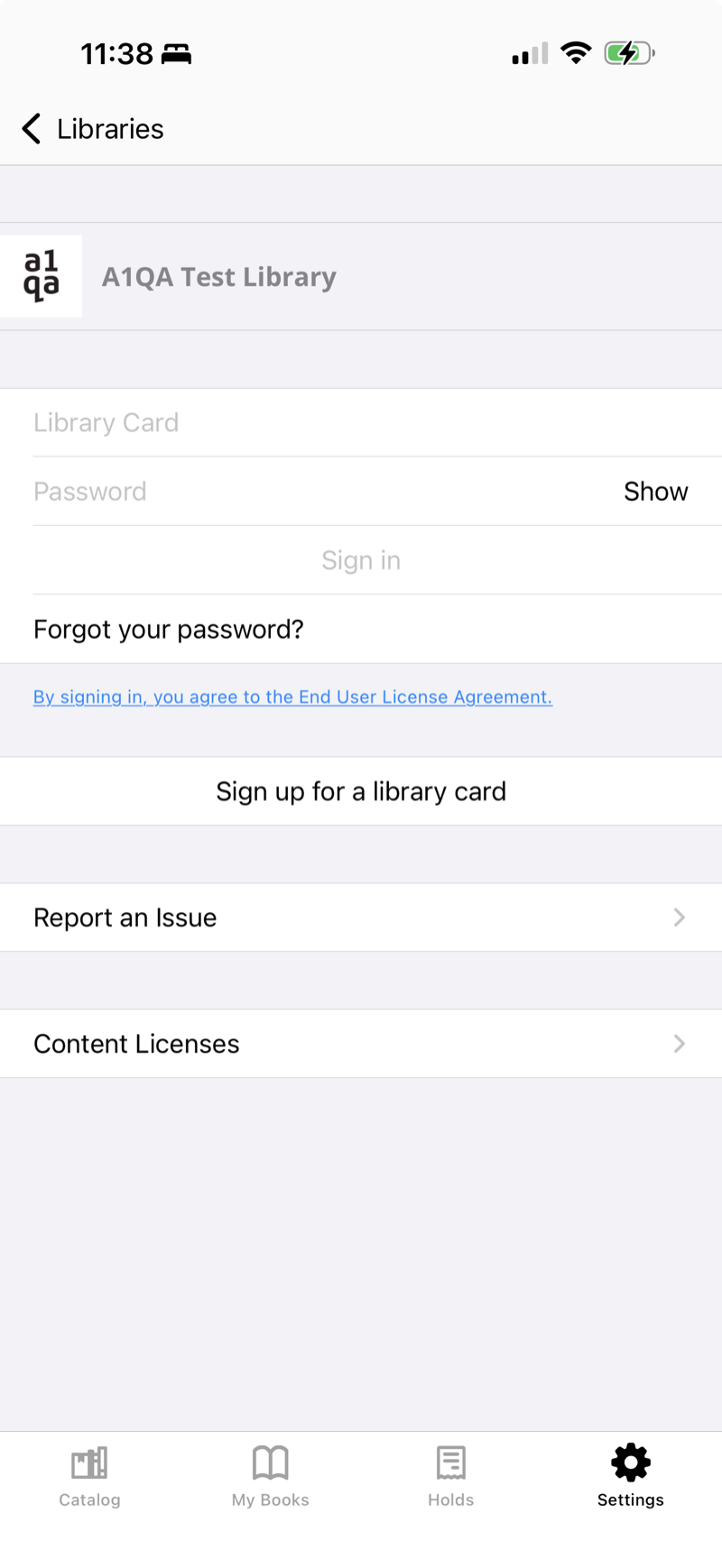
Task: Open Content Licenses
Action: point(361,1044)
